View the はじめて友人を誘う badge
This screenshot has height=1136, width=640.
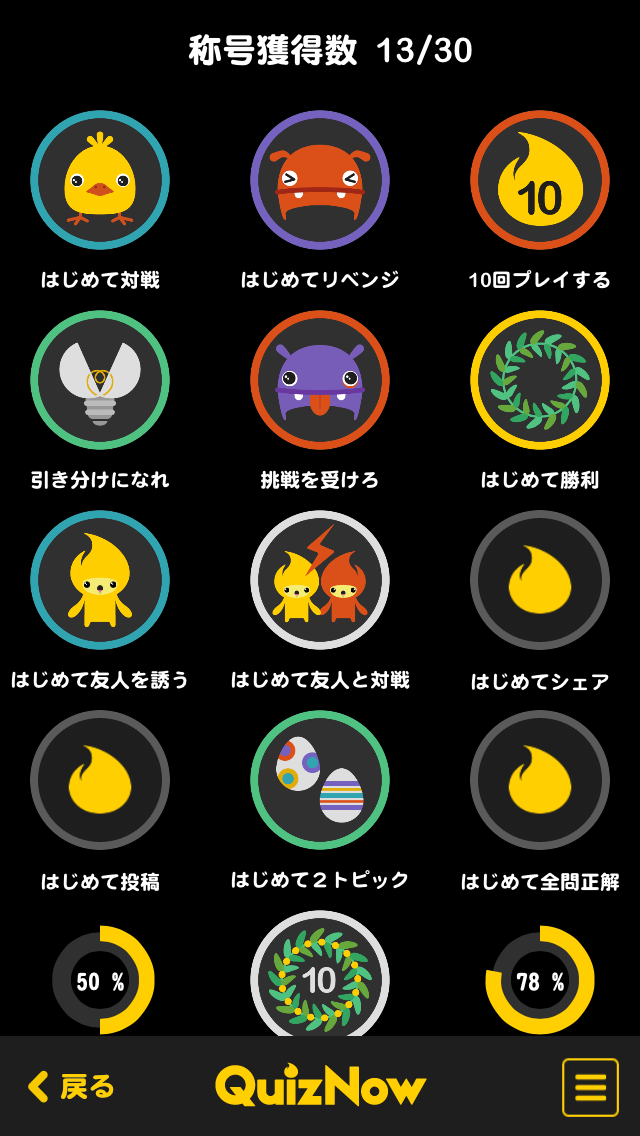tap(100, 580)
